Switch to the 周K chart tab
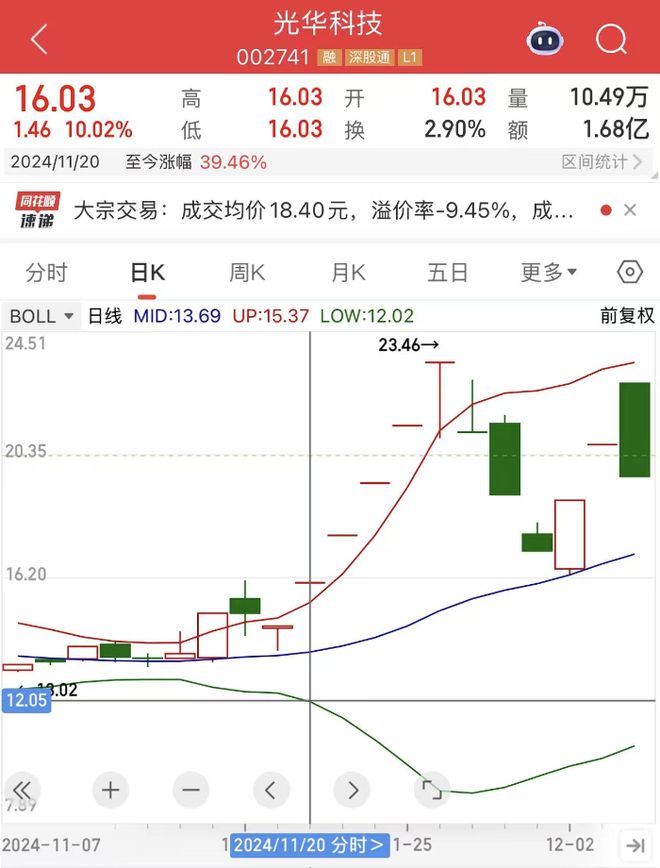This screenshot has height=868, width=660. click(x=247, y=272)
